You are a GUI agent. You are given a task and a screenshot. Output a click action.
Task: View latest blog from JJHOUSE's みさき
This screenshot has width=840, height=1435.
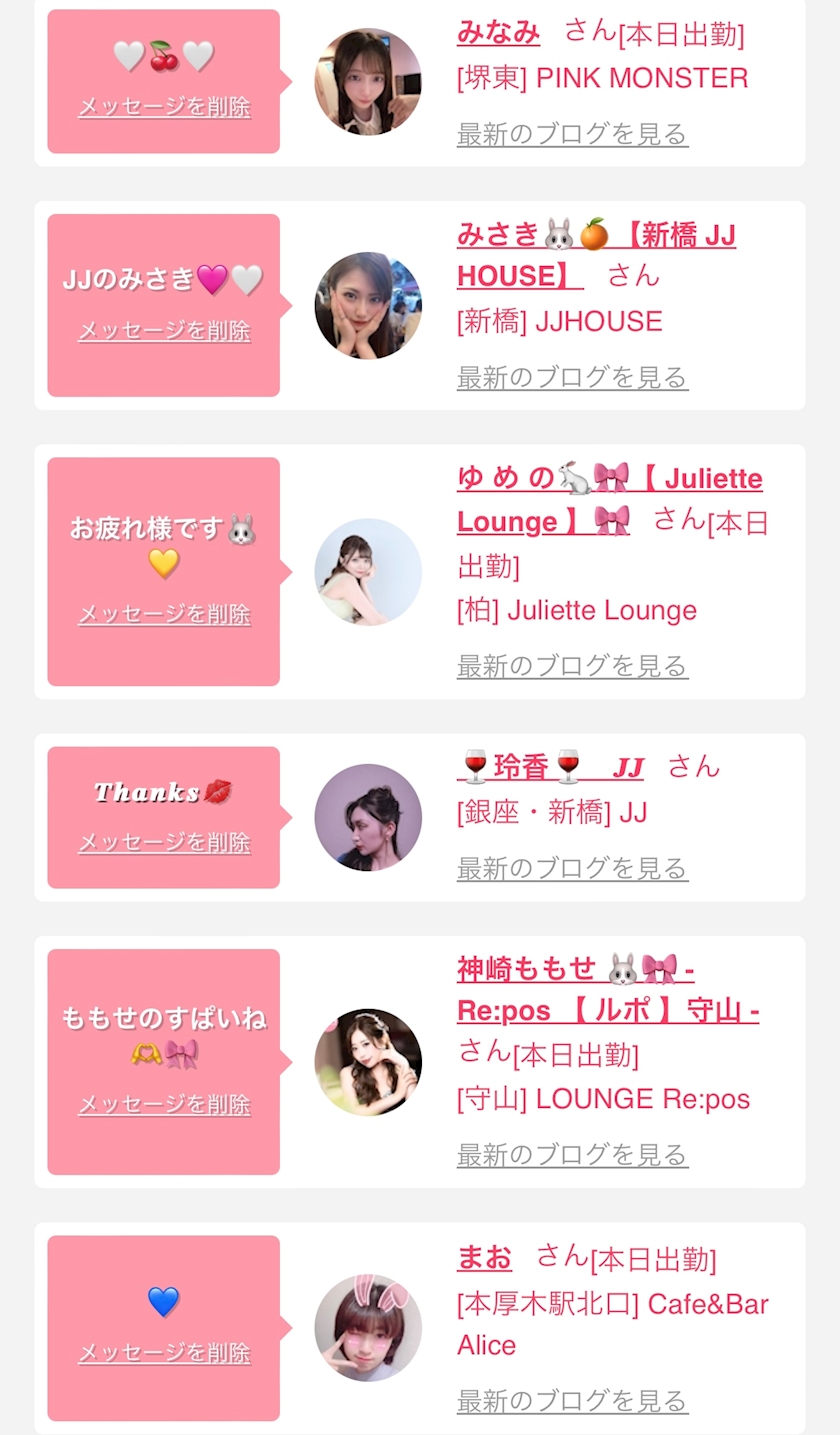pos(572,378)
